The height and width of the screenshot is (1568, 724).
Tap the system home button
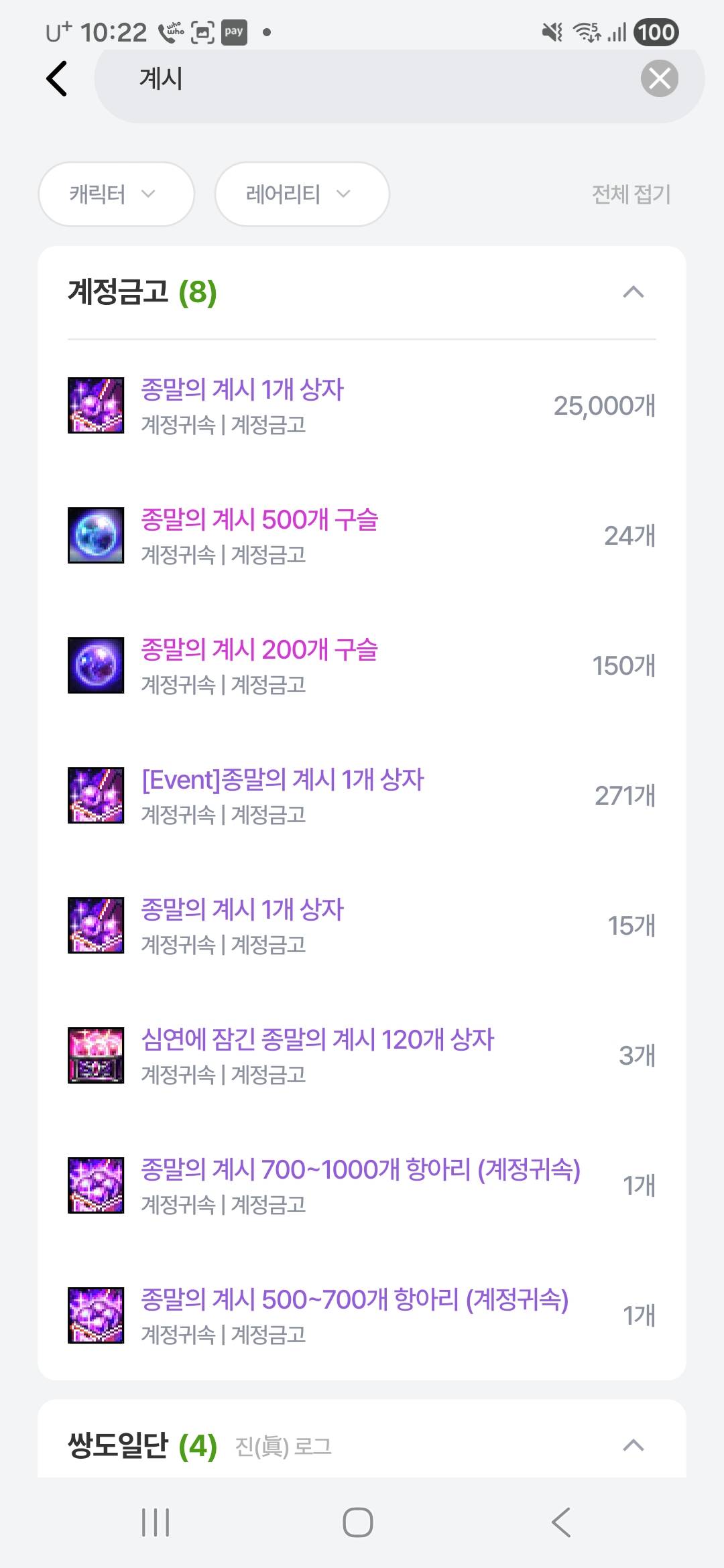point(358,1522)
